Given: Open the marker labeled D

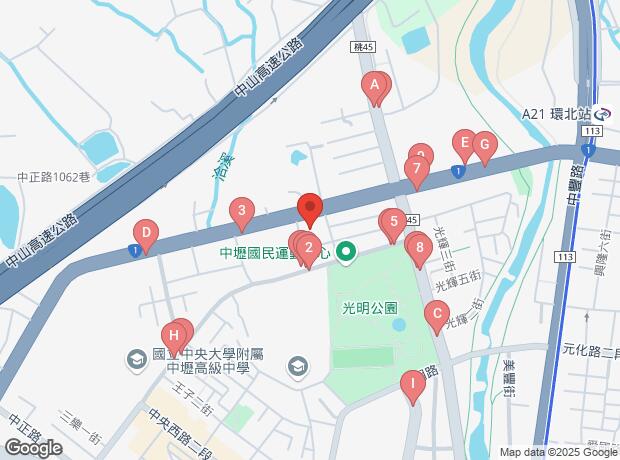Looking at the screenshot, I should (x=146, y=237).
